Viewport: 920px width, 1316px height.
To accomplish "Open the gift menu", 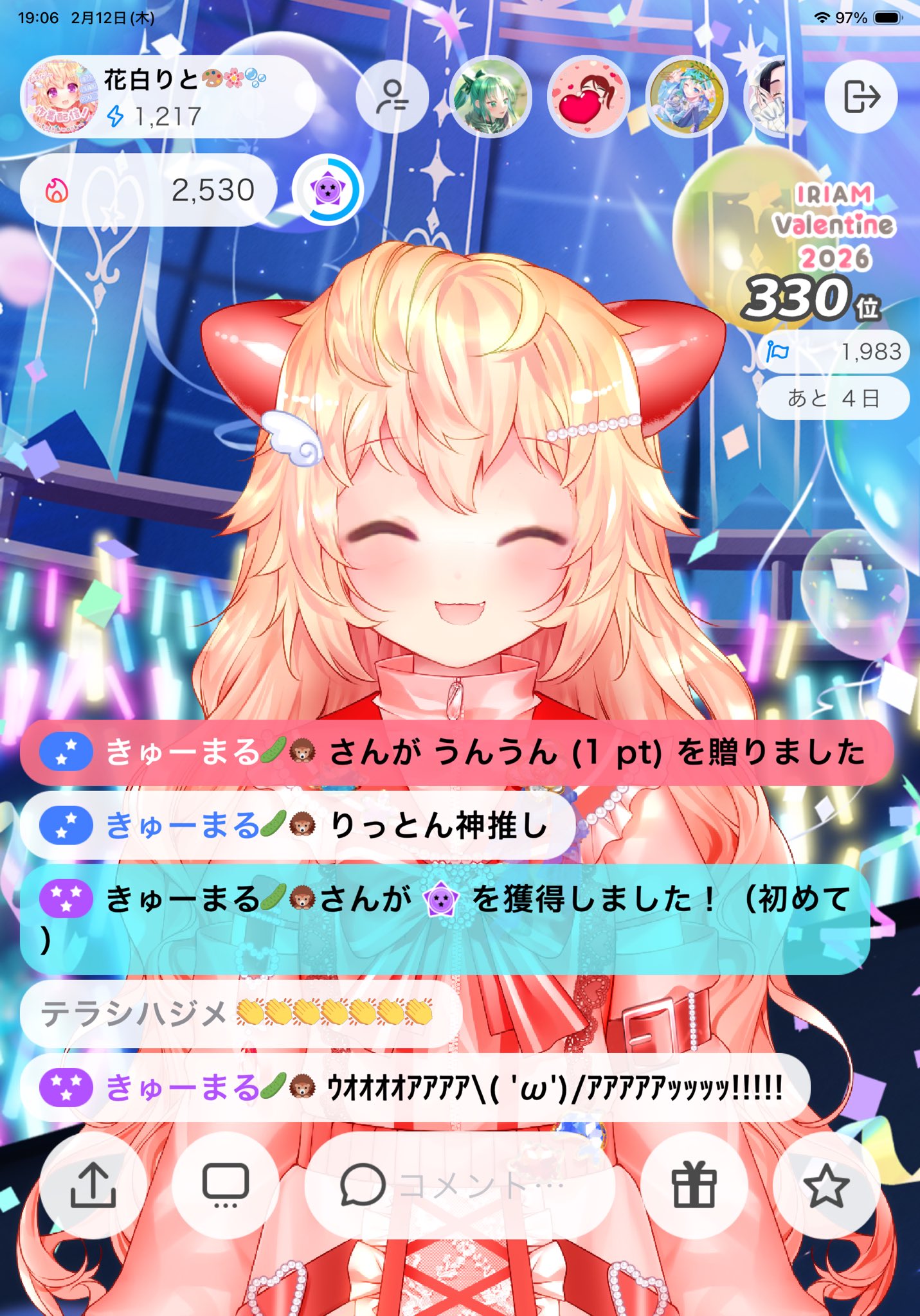I will [x=694, y=1186].
